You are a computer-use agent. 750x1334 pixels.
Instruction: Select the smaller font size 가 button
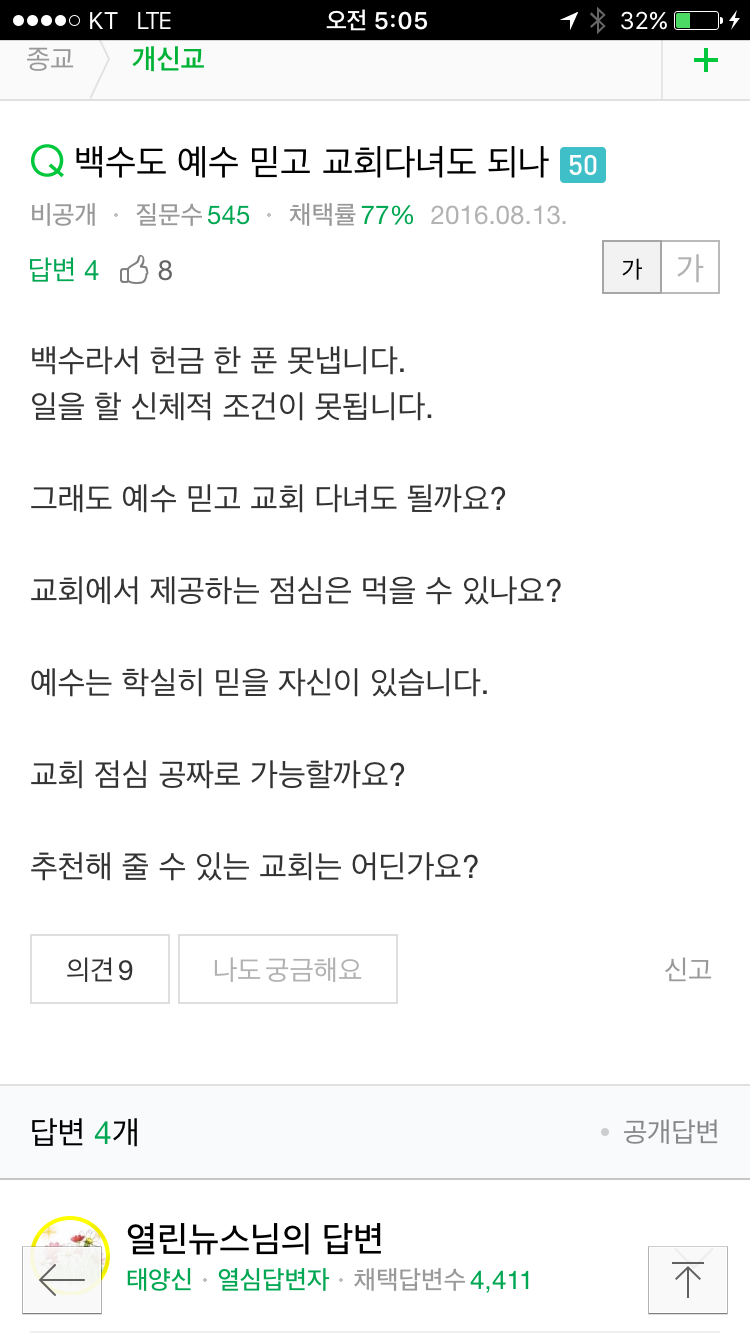click(632, 268)
